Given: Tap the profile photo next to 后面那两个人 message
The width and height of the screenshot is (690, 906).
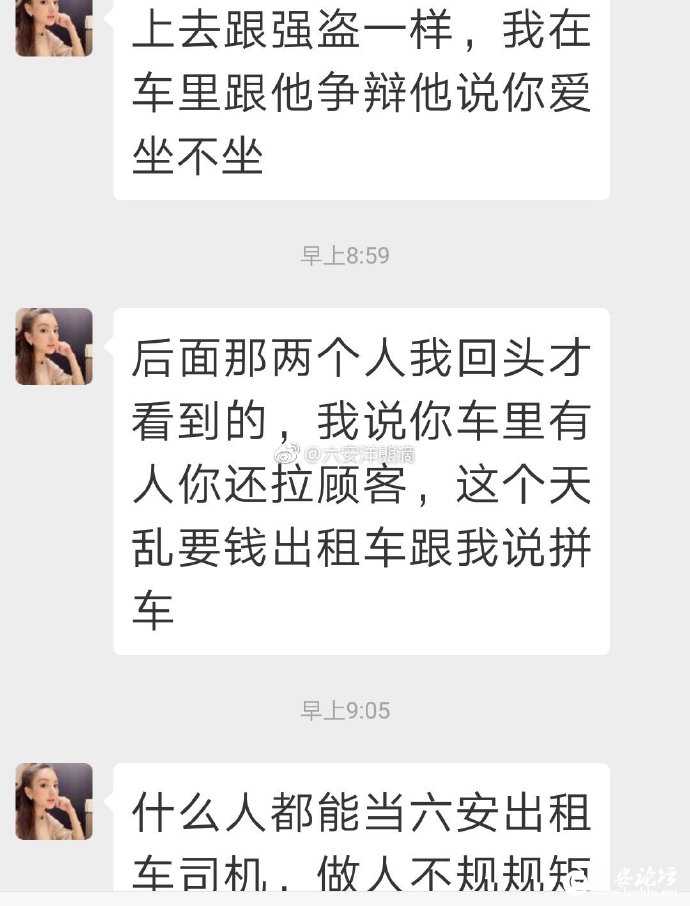Looking at the screenshot, I should (x=54, y=346).
